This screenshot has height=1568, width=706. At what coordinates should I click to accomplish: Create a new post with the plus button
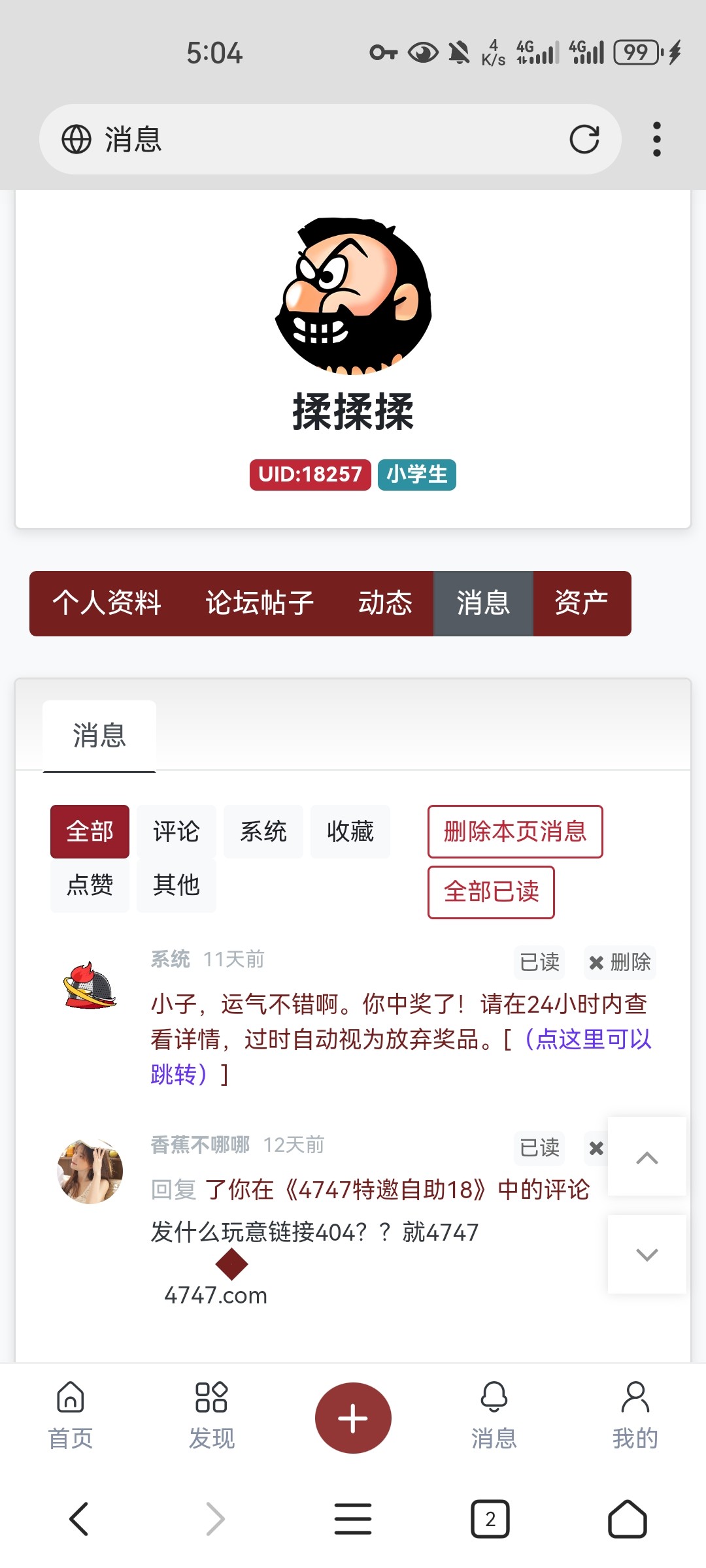[x=353, y=1418]
